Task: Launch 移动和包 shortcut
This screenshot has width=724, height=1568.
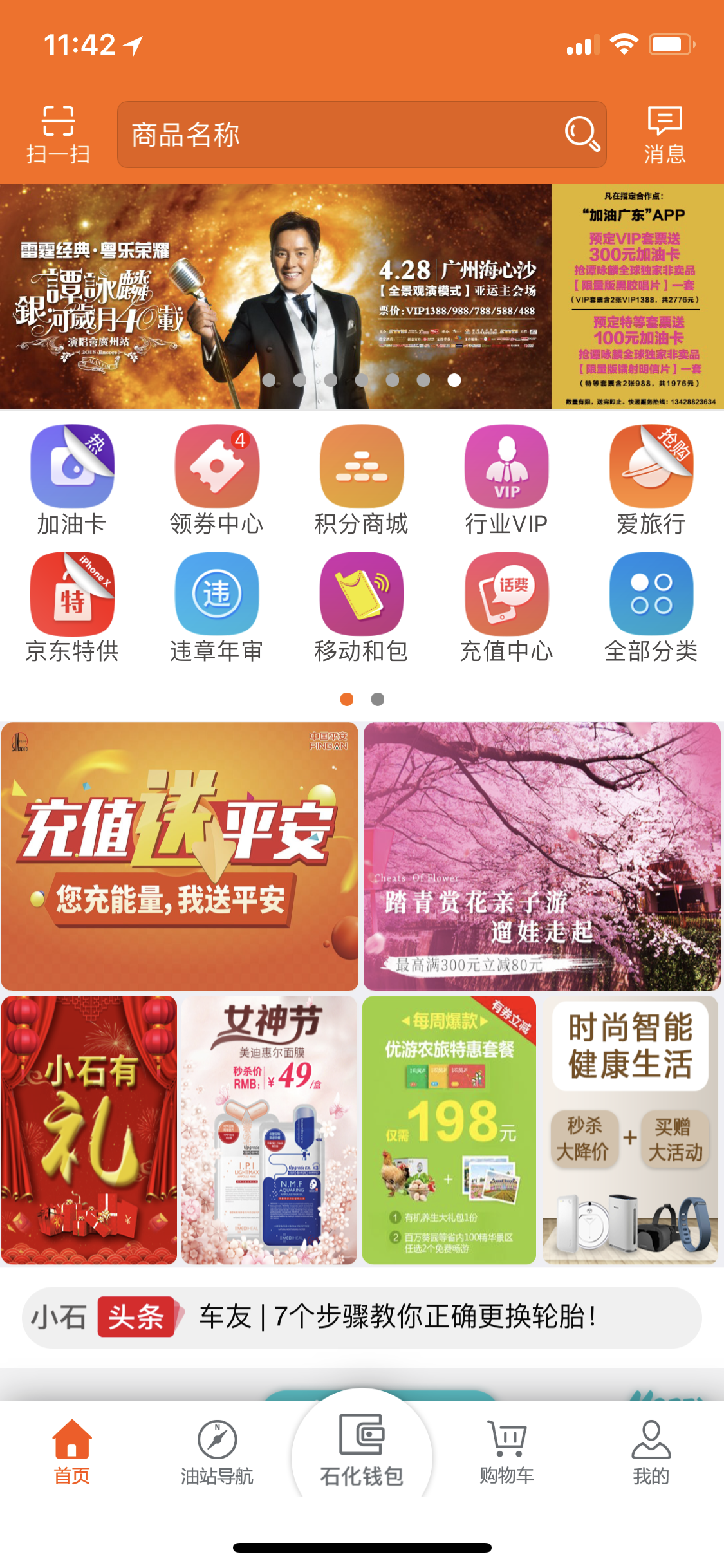Action: point(362,608)
